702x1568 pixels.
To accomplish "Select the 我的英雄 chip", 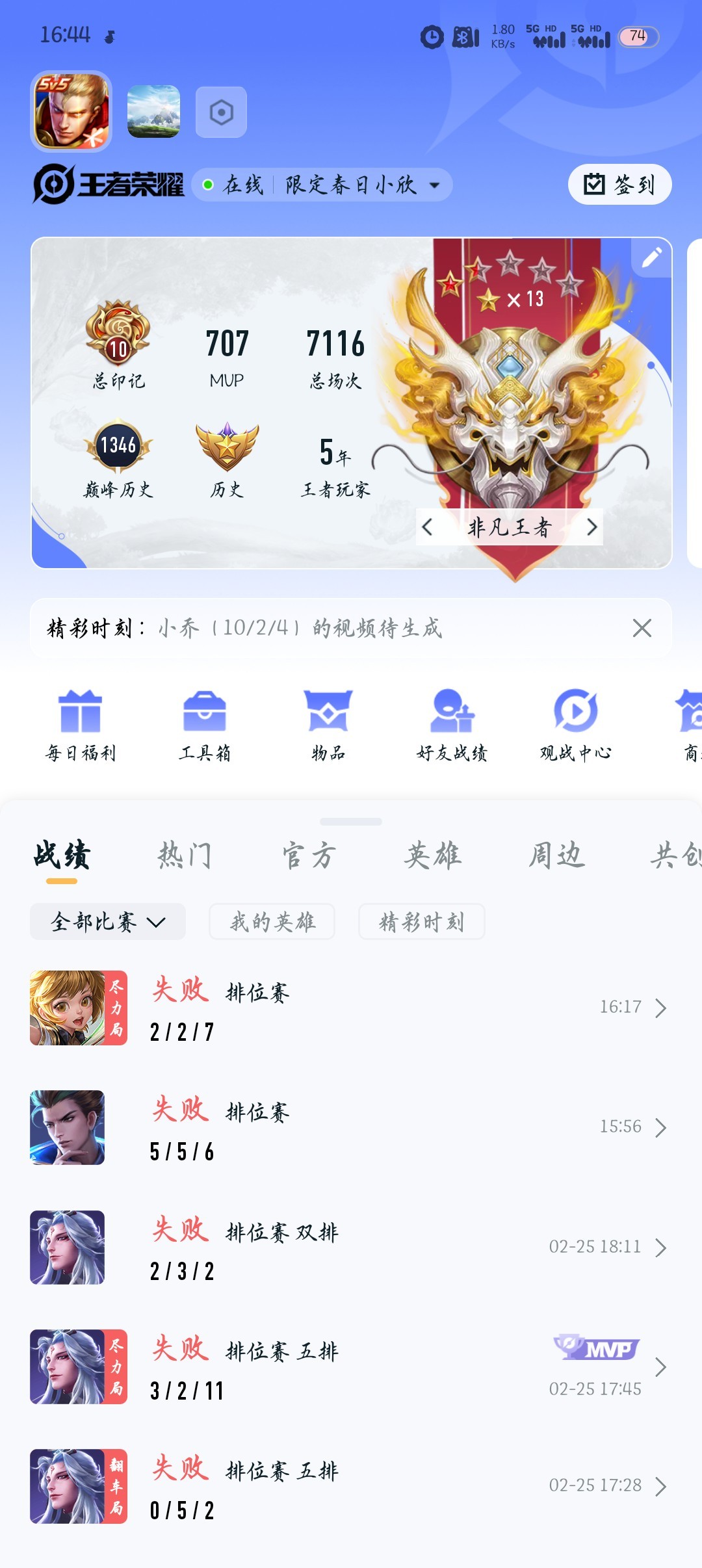I will pos(272,922).
